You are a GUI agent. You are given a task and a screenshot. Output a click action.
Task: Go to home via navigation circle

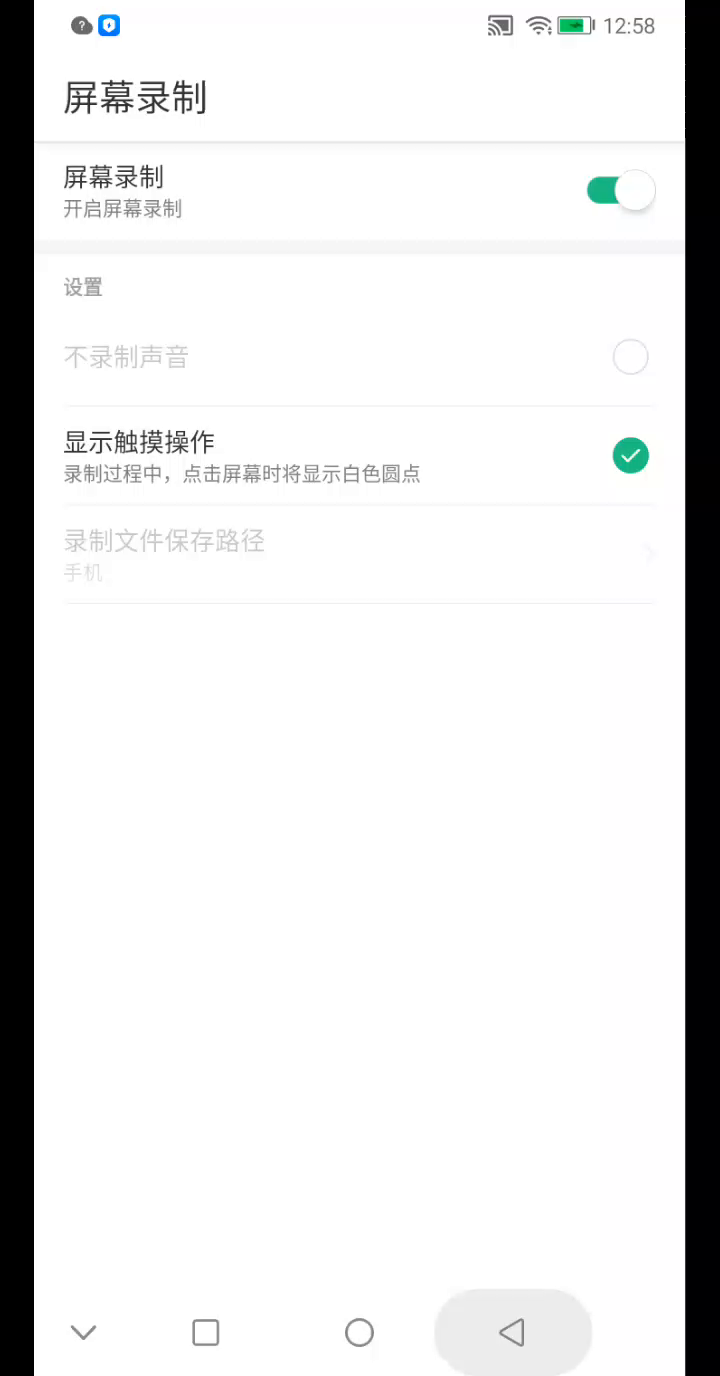click(359, 1332)
